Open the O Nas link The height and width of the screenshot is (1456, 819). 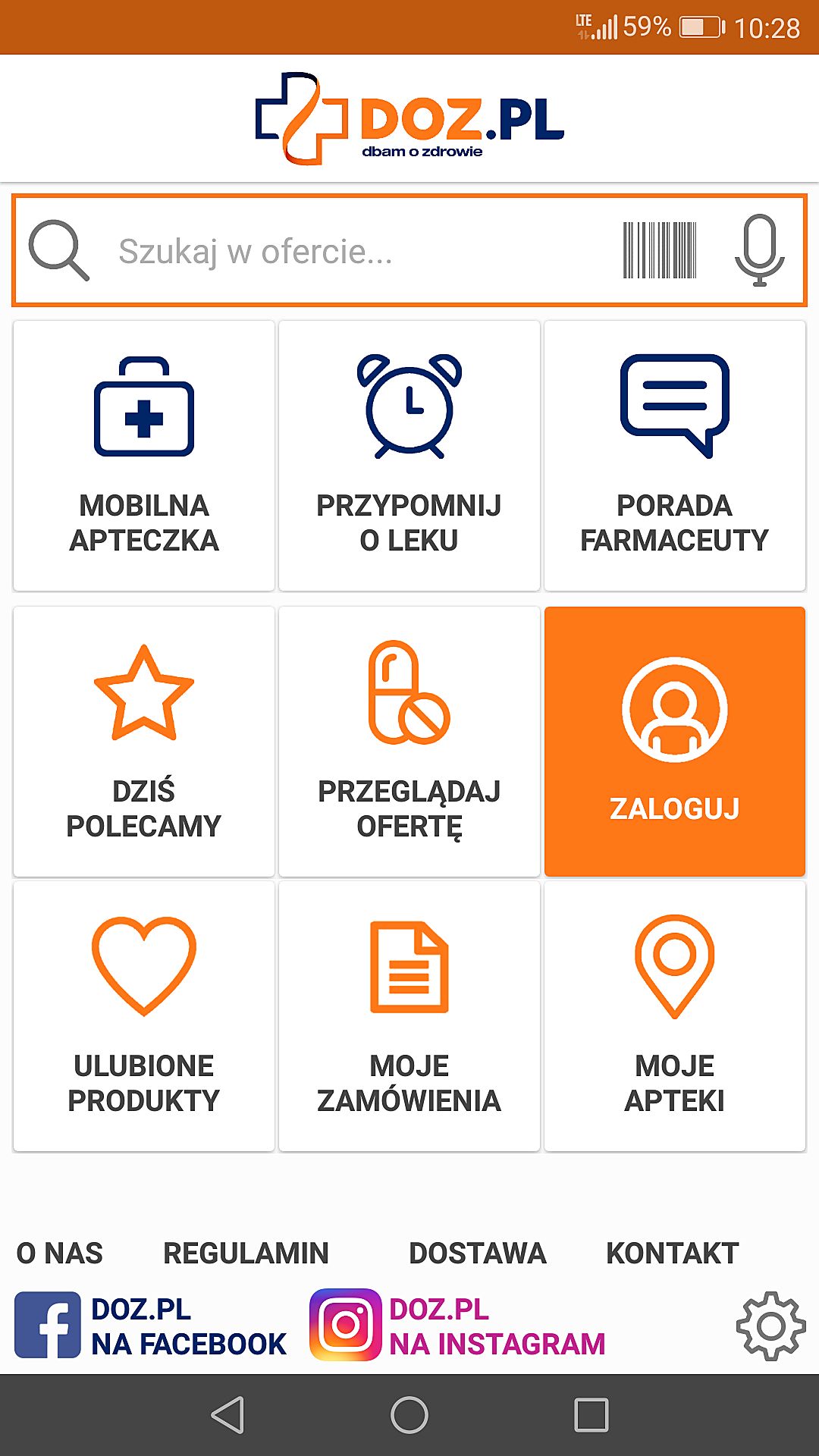coord(60,1254)
